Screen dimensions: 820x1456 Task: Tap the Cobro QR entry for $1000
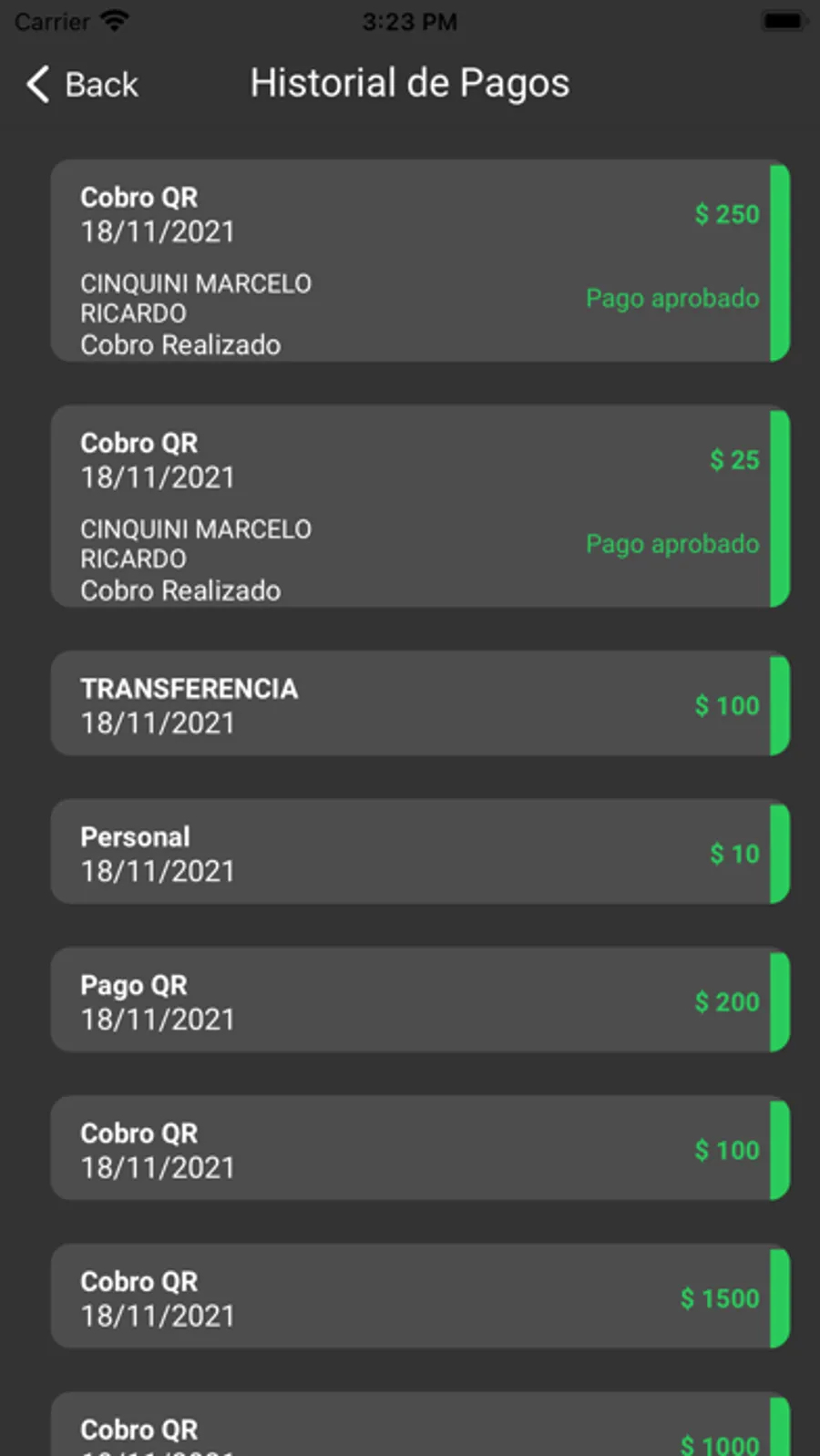click(x=419, y=1430)
